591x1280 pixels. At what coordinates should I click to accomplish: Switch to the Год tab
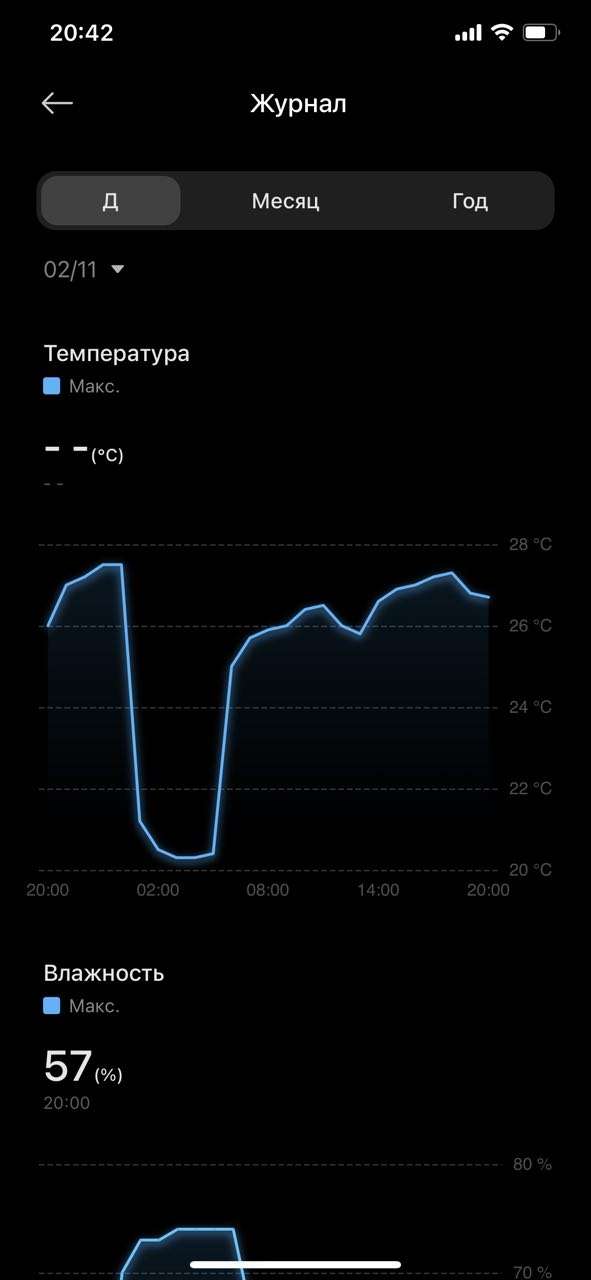click(x=469, y=201)
